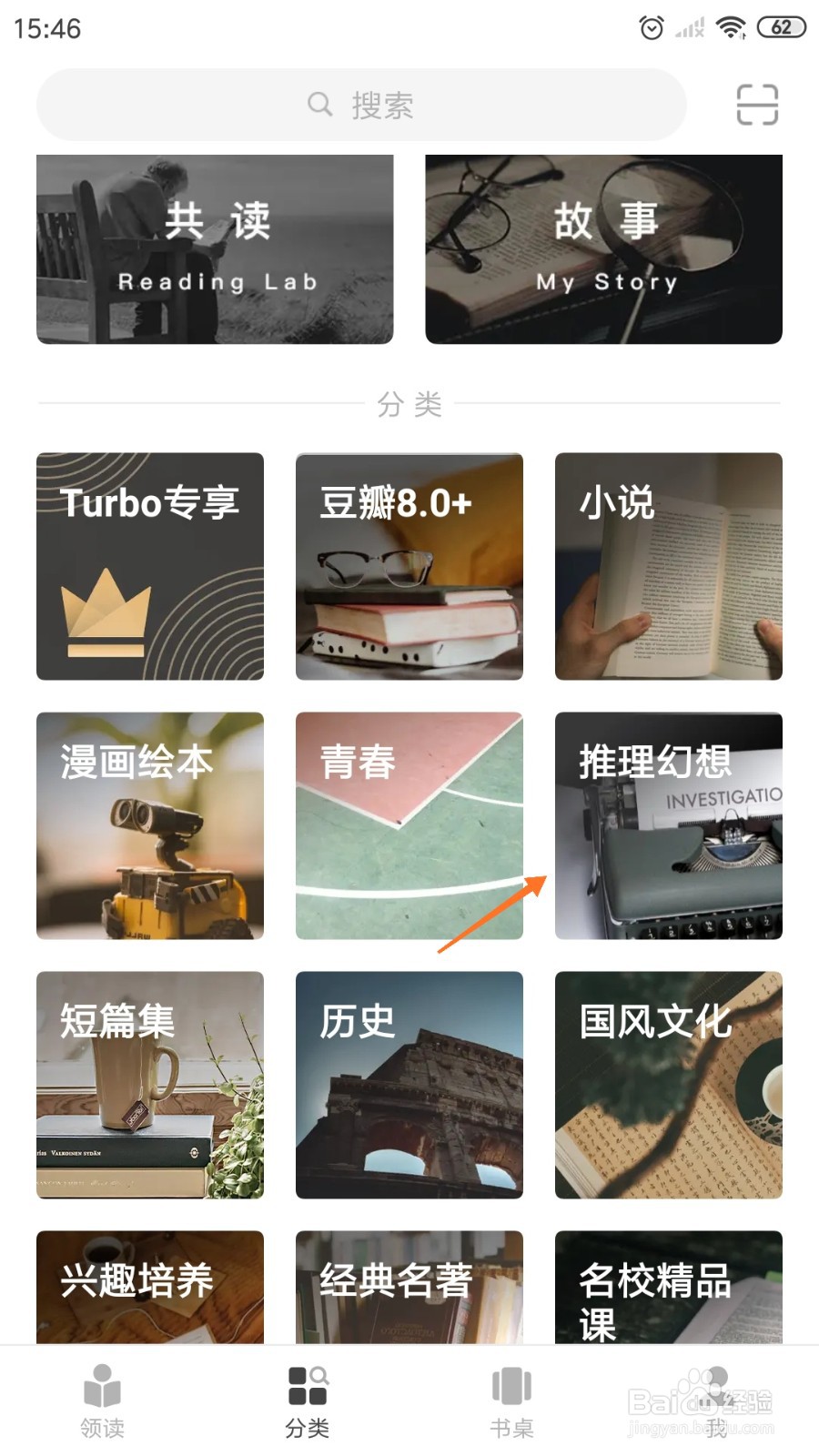Browse the 豆瓣8.0+ category
819x1456 pixels.
(x=409, y=566)
